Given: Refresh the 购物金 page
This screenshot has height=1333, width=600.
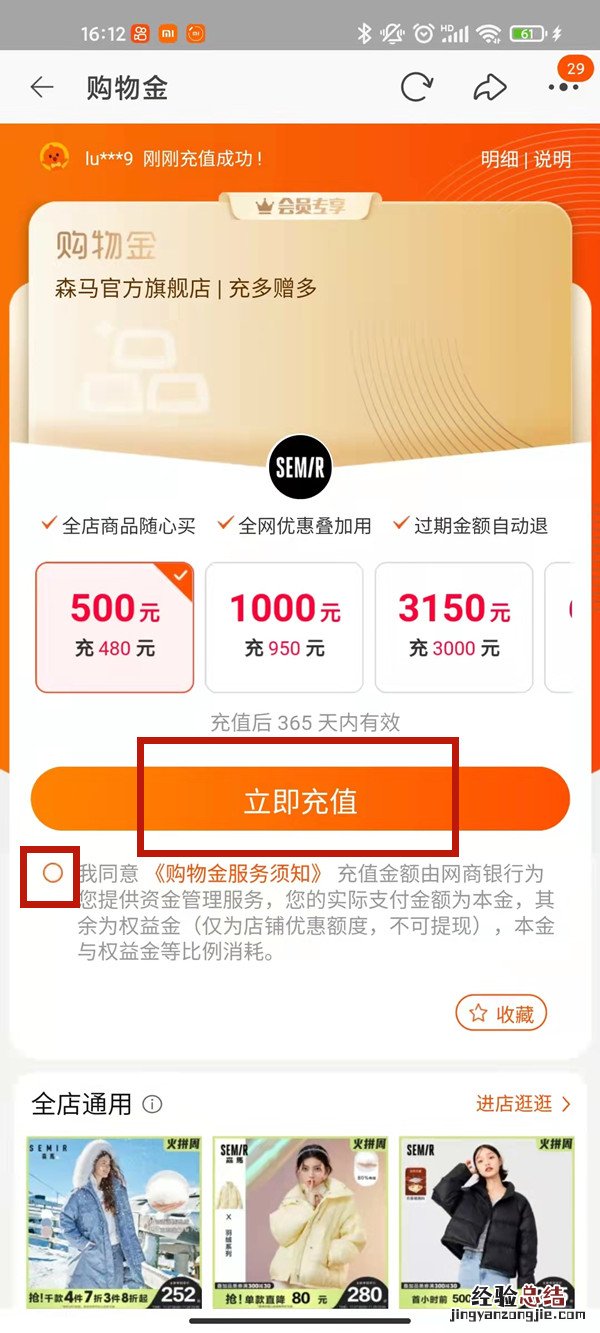Looking at the screenshot, I should tap(416, 88).
